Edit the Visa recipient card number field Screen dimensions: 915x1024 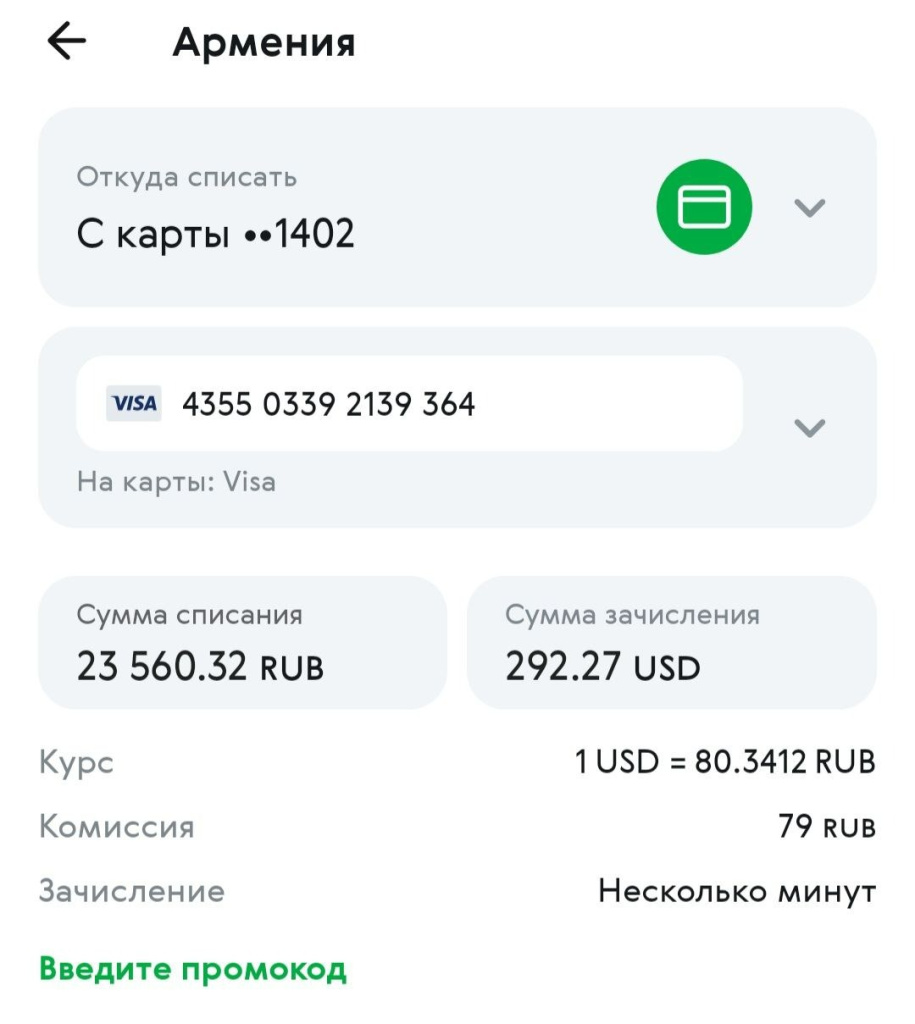click(x=410, y=404)
